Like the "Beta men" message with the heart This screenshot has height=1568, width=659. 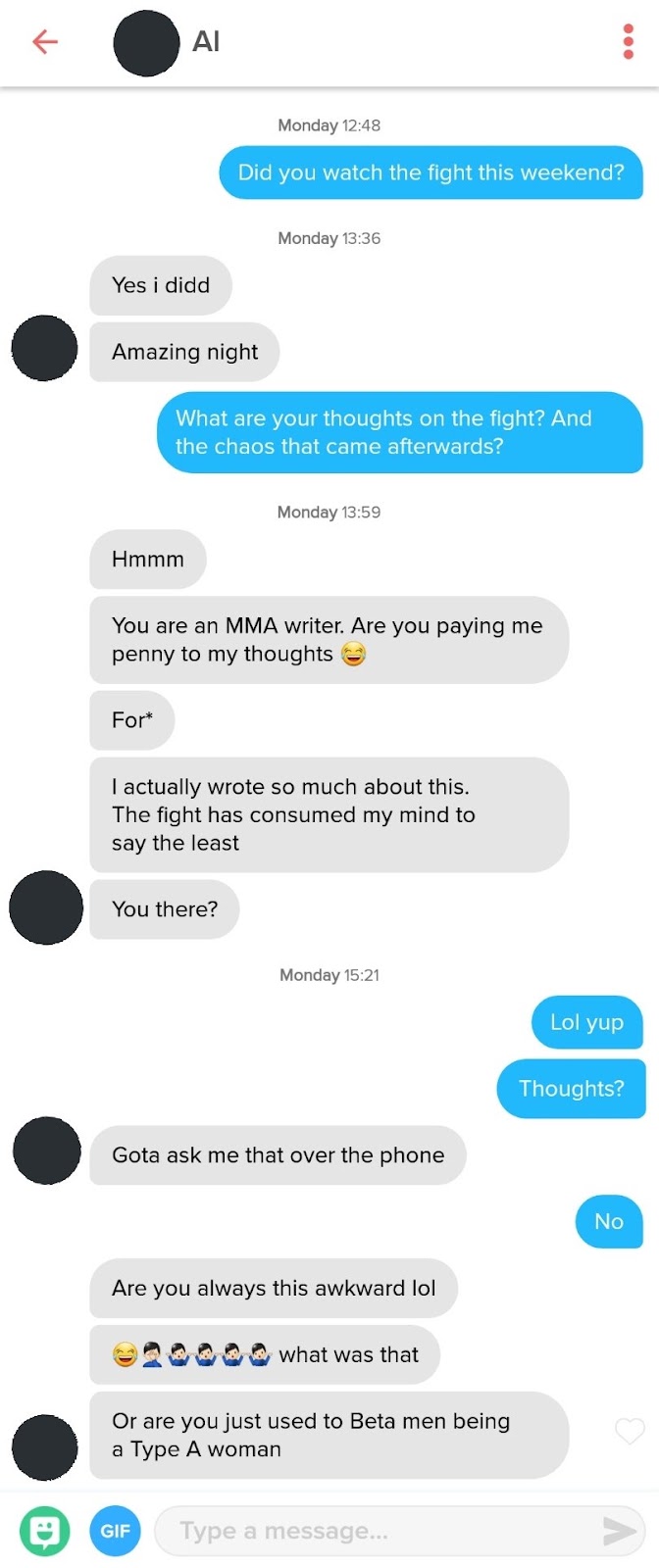[x=629, y=1432]
